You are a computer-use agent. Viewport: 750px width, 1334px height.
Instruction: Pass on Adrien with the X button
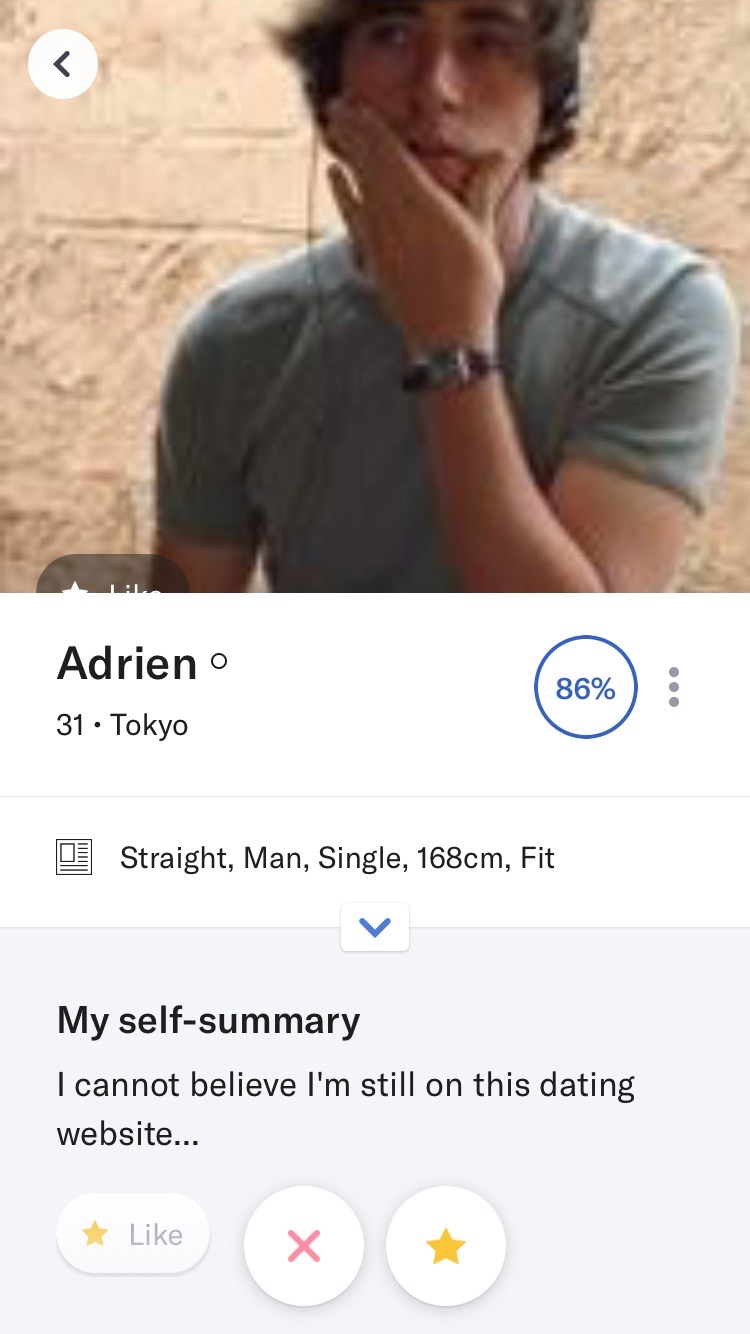(303, 1246)
